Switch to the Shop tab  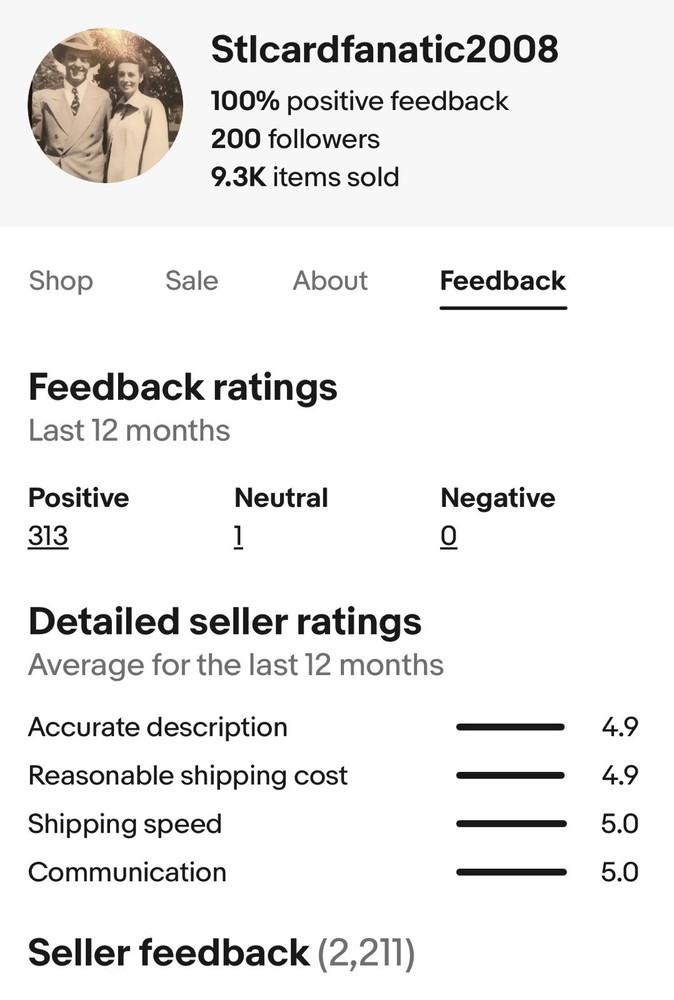60,281
